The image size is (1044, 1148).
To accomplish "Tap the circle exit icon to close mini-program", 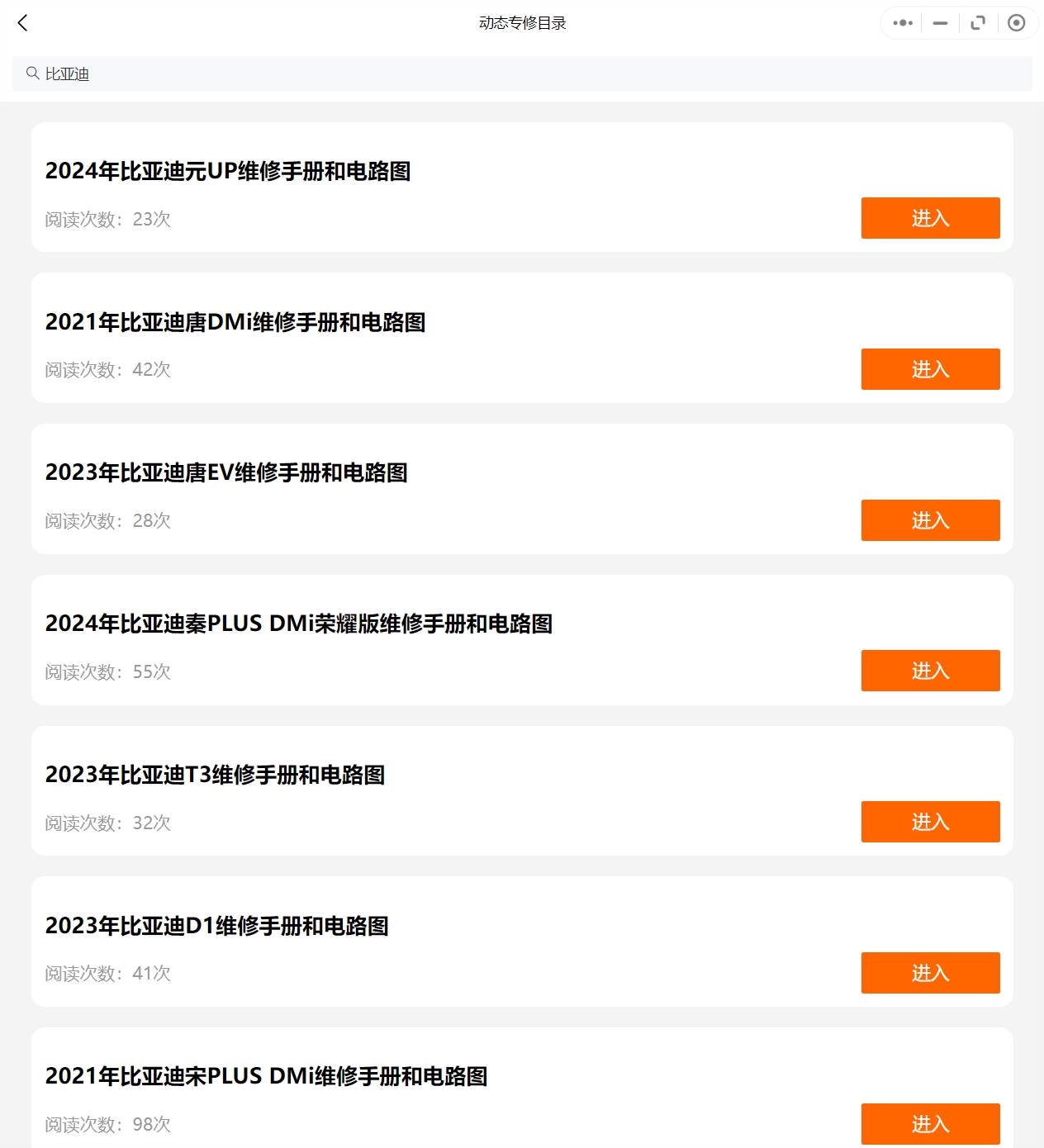I will (1017, 23).
